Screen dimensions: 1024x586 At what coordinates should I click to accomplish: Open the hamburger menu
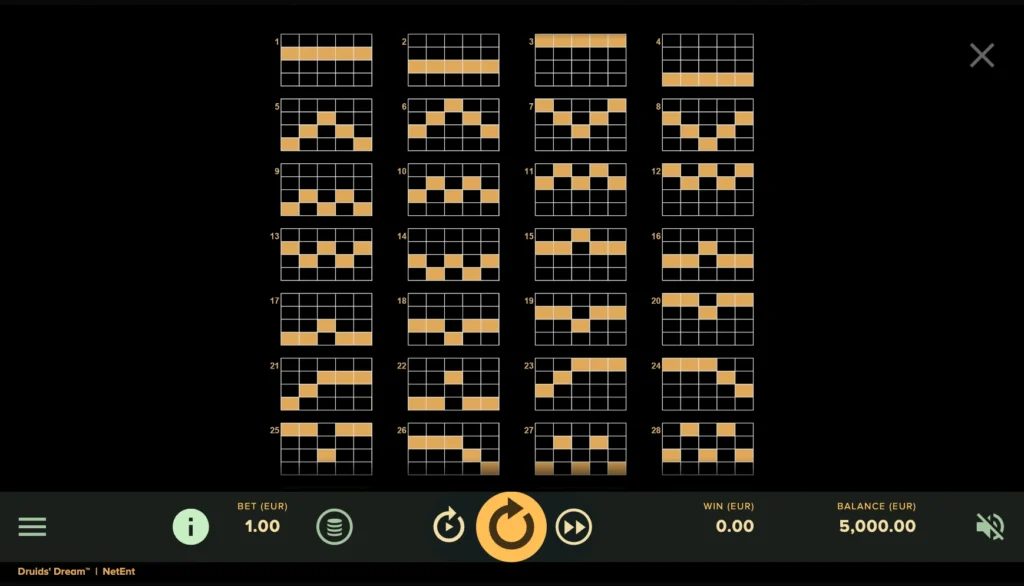tap(32, 526)
